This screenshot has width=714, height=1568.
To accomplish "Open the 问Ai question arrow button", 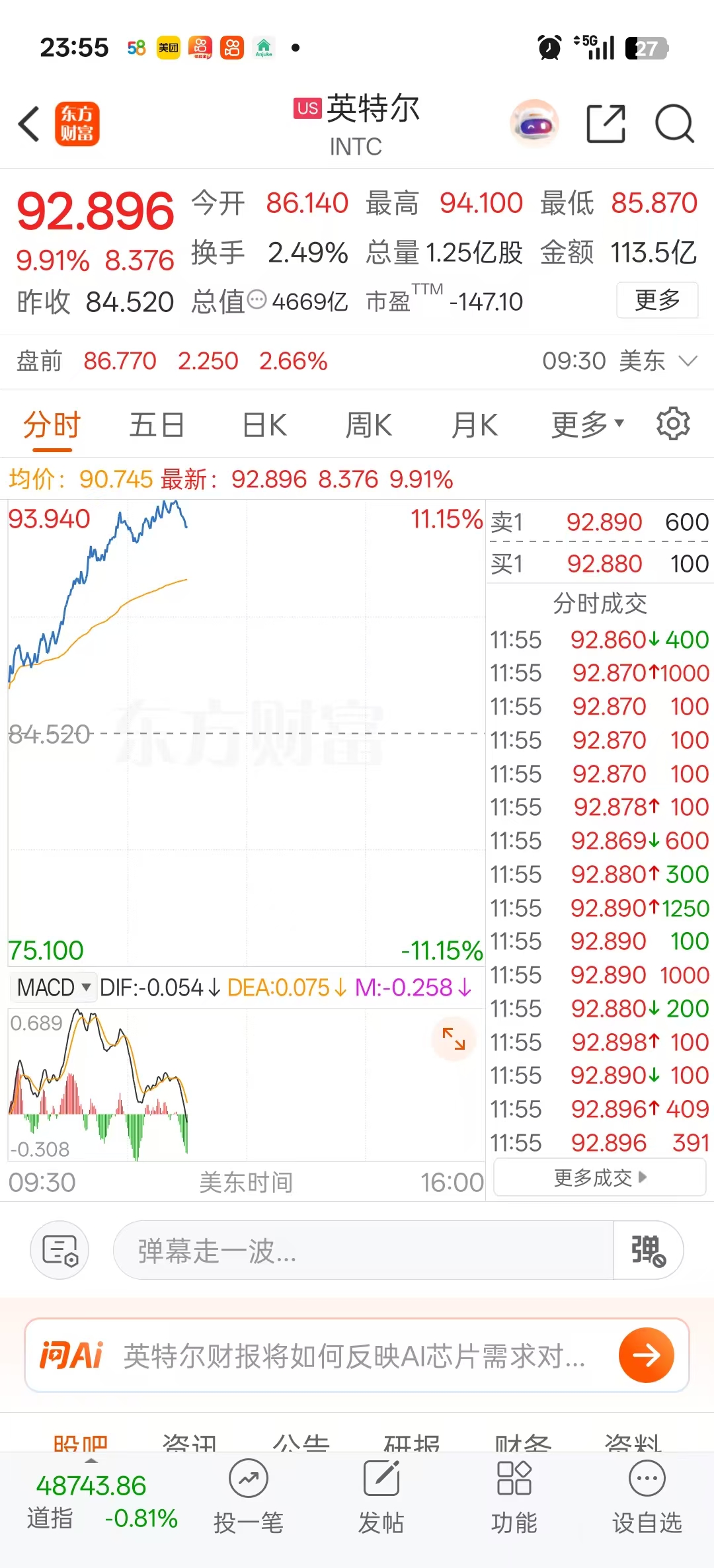I will 646,1355.
